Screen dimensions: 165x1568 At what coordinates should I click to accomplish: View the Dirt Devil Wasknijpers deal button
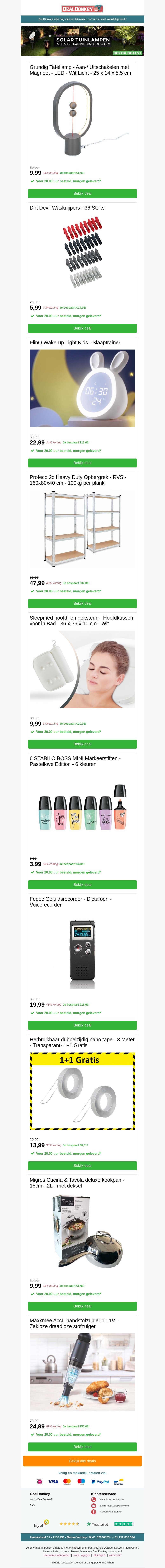82,328
